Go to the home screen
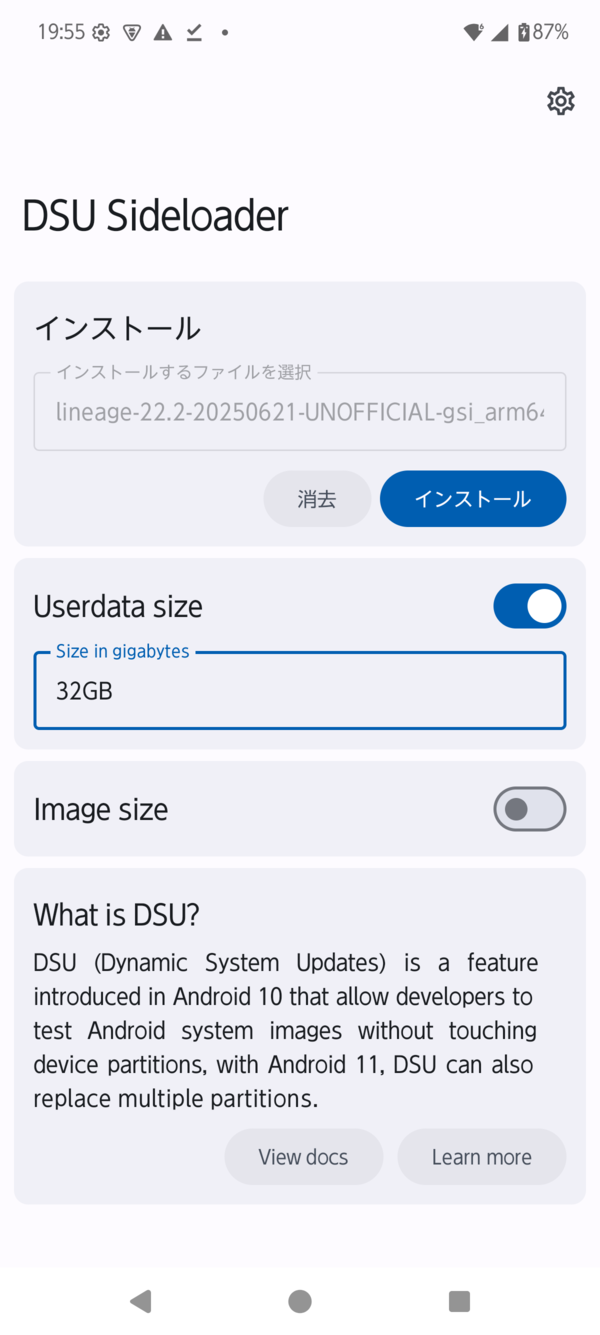 coord(299,1301)
